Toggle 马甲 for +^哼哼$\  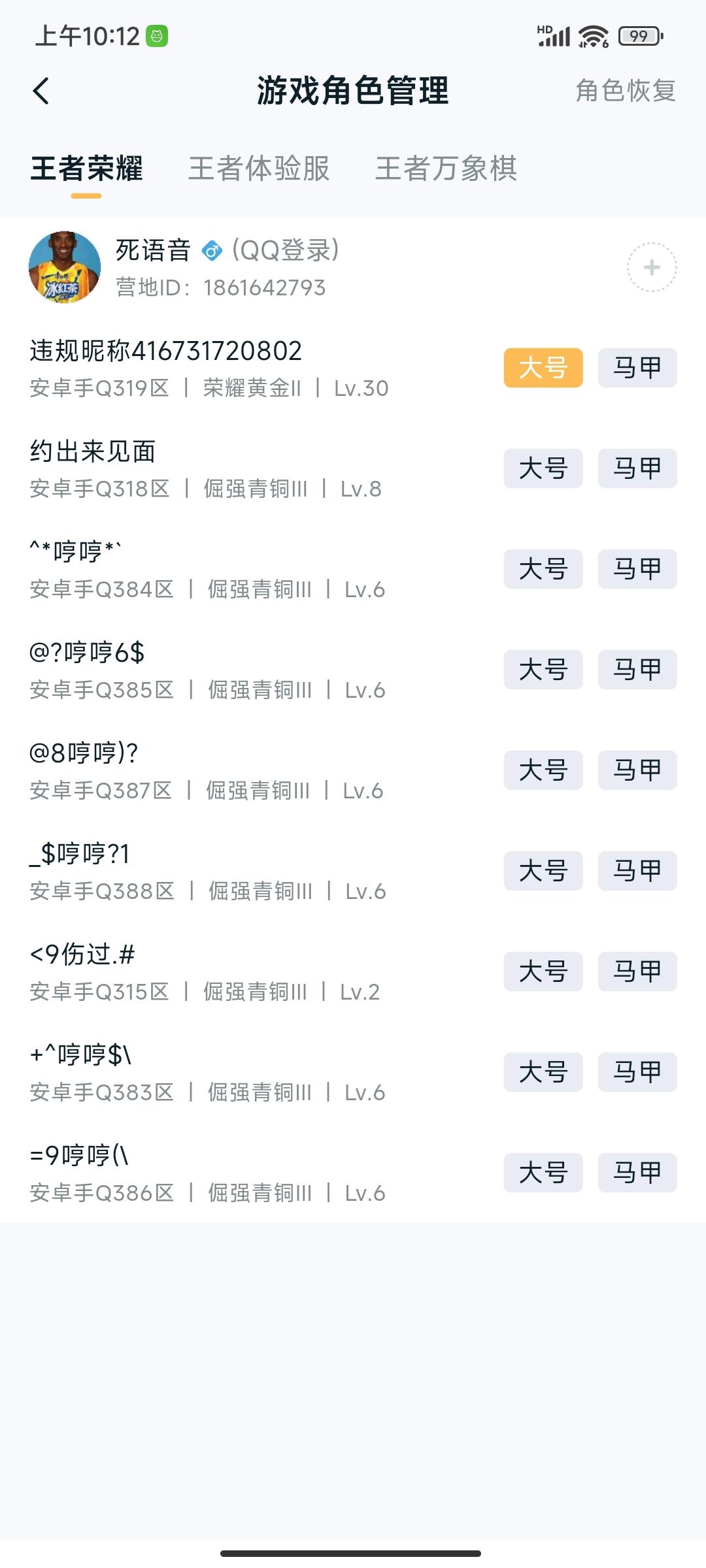point(637,1072)
